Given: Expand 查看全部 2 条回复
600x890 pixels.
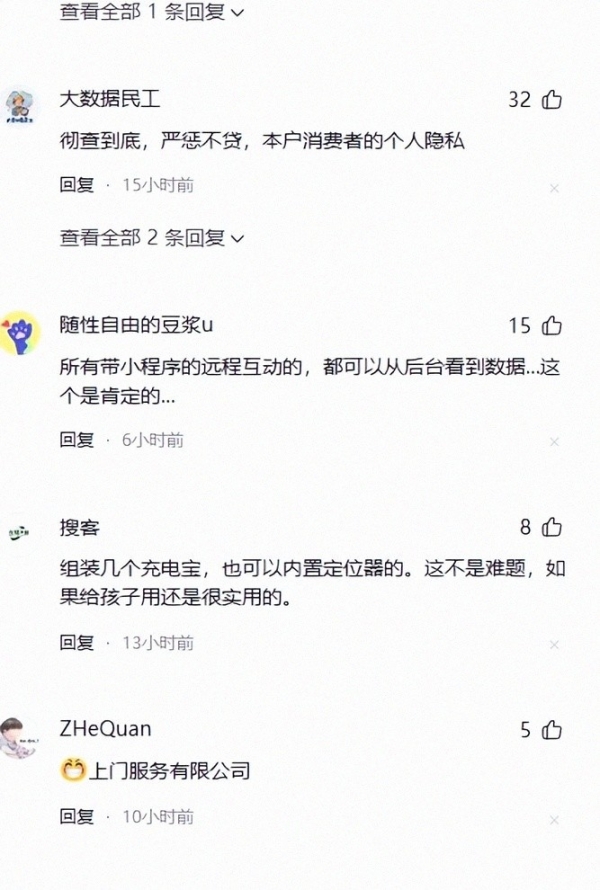Looking at the screenshot, I should click(x=152, y=238).
